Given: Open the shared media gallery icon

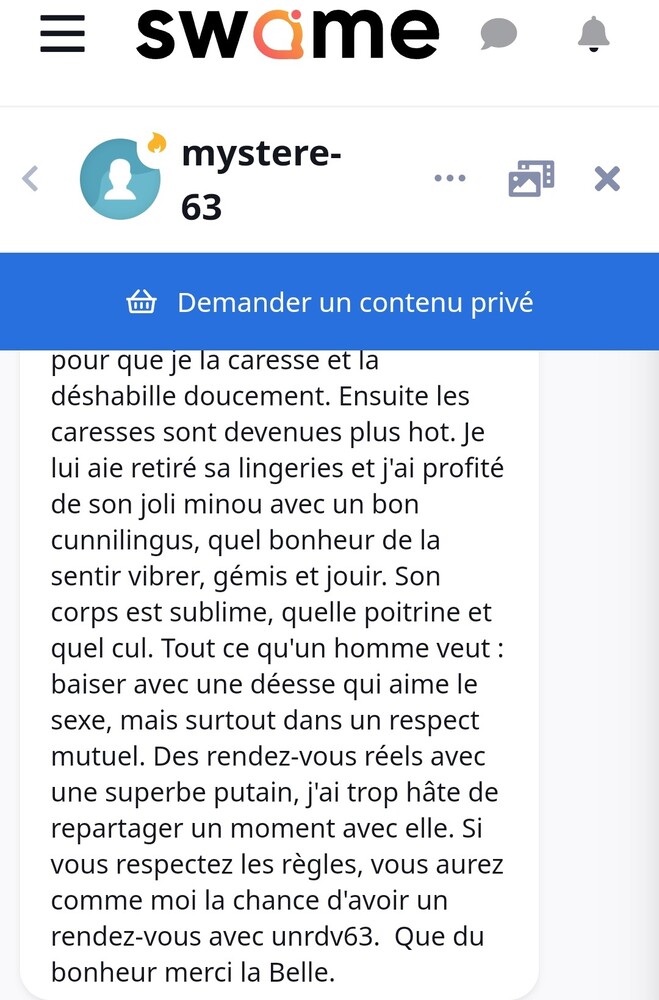Looking at the screenshot, I should (531, 179).
